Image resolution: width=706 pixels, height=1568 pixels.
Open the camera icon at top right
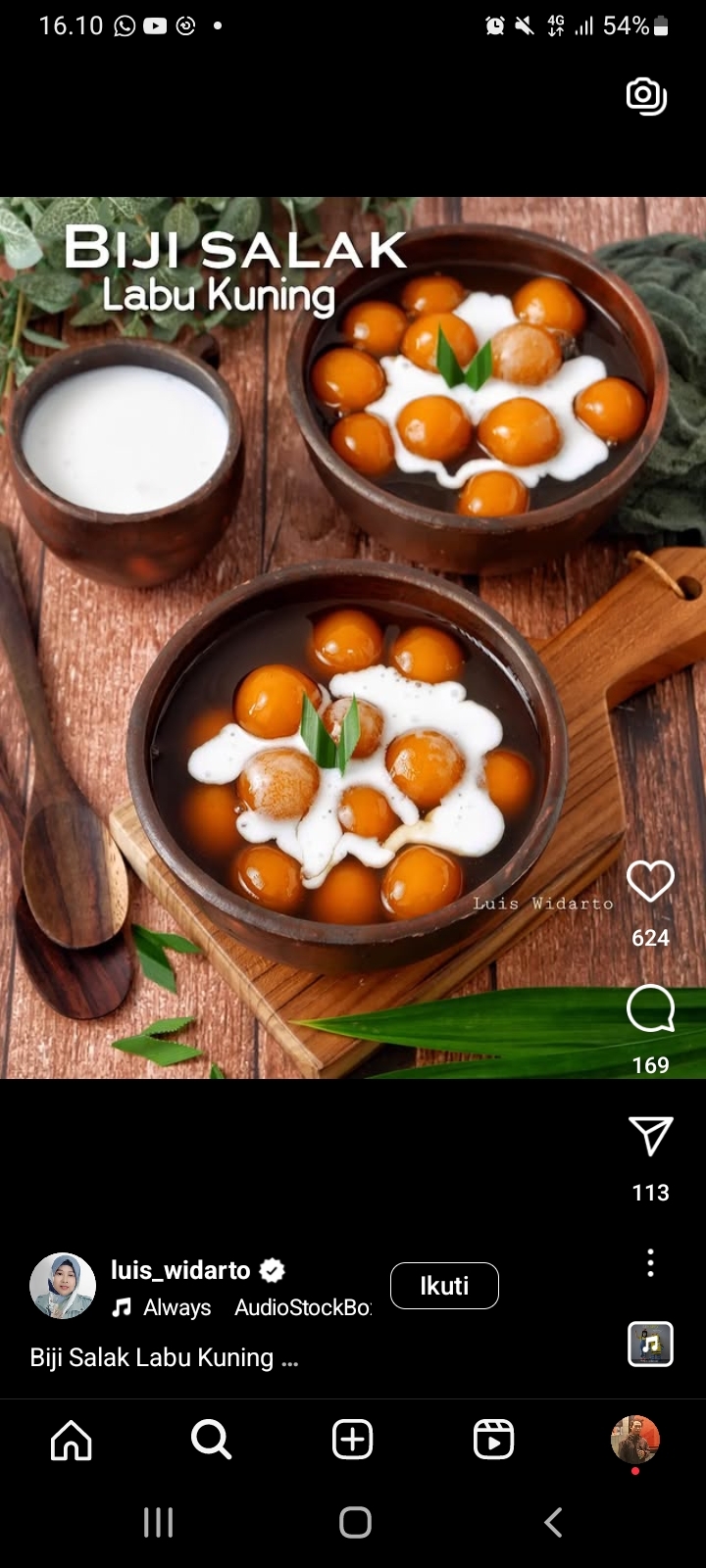(x=644, y=96)
